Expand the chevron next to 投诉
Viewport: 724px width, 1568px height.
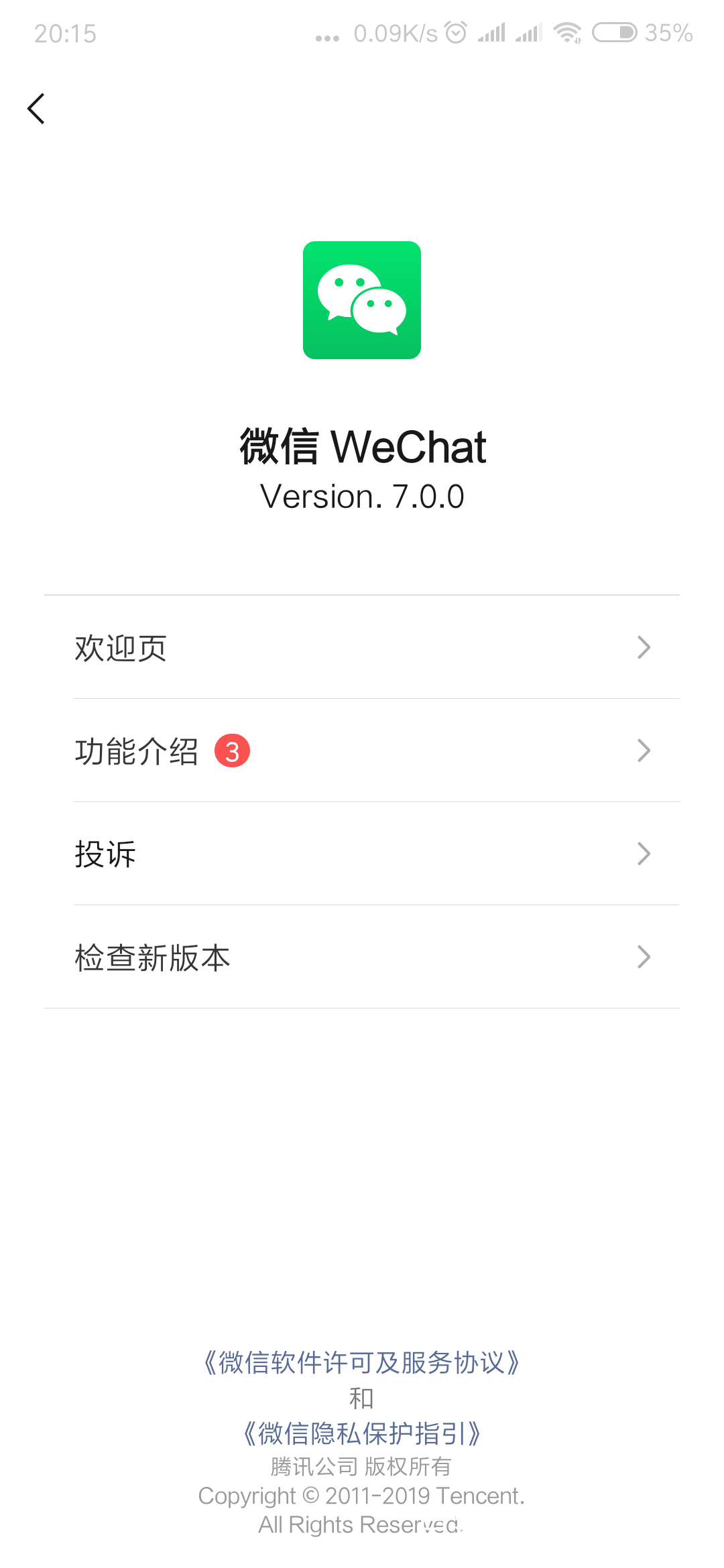tap(644, 854)
